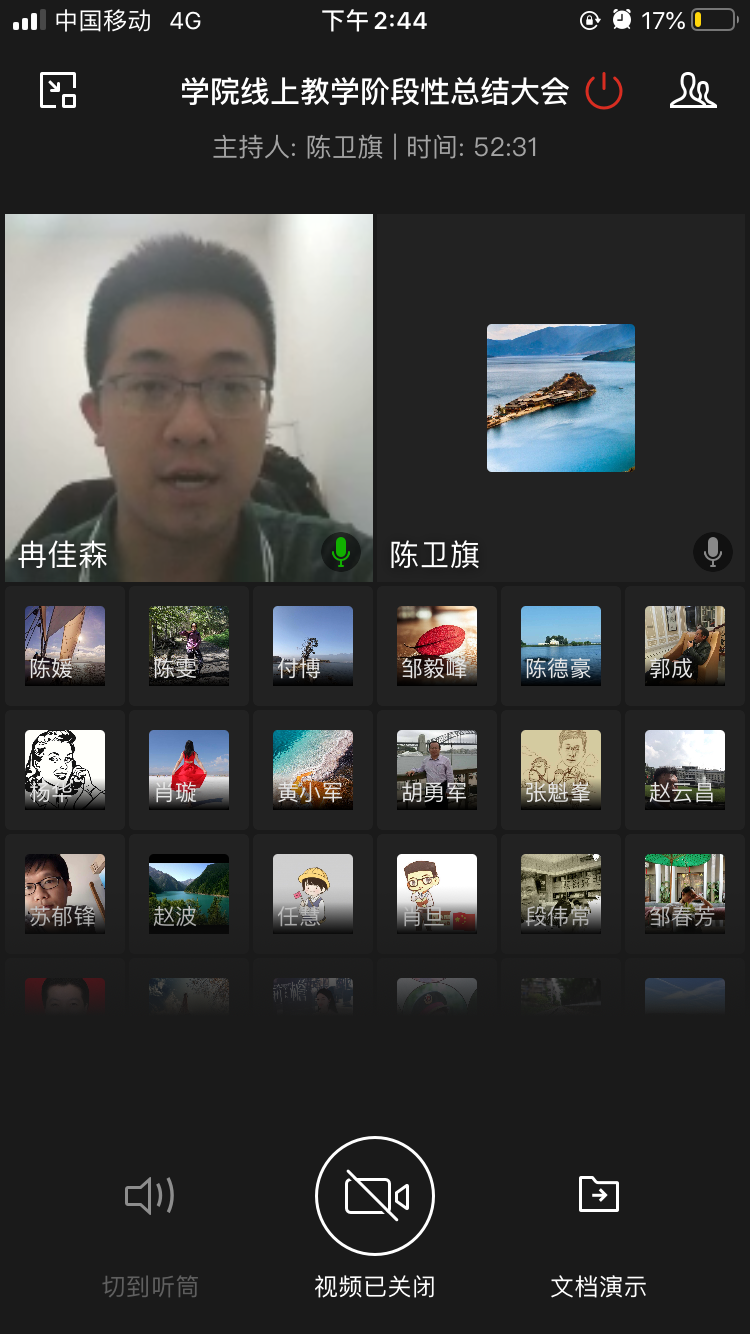Tap participant 胡勇军
This screenshot has width=750, height=1334.
click(437, 770)
